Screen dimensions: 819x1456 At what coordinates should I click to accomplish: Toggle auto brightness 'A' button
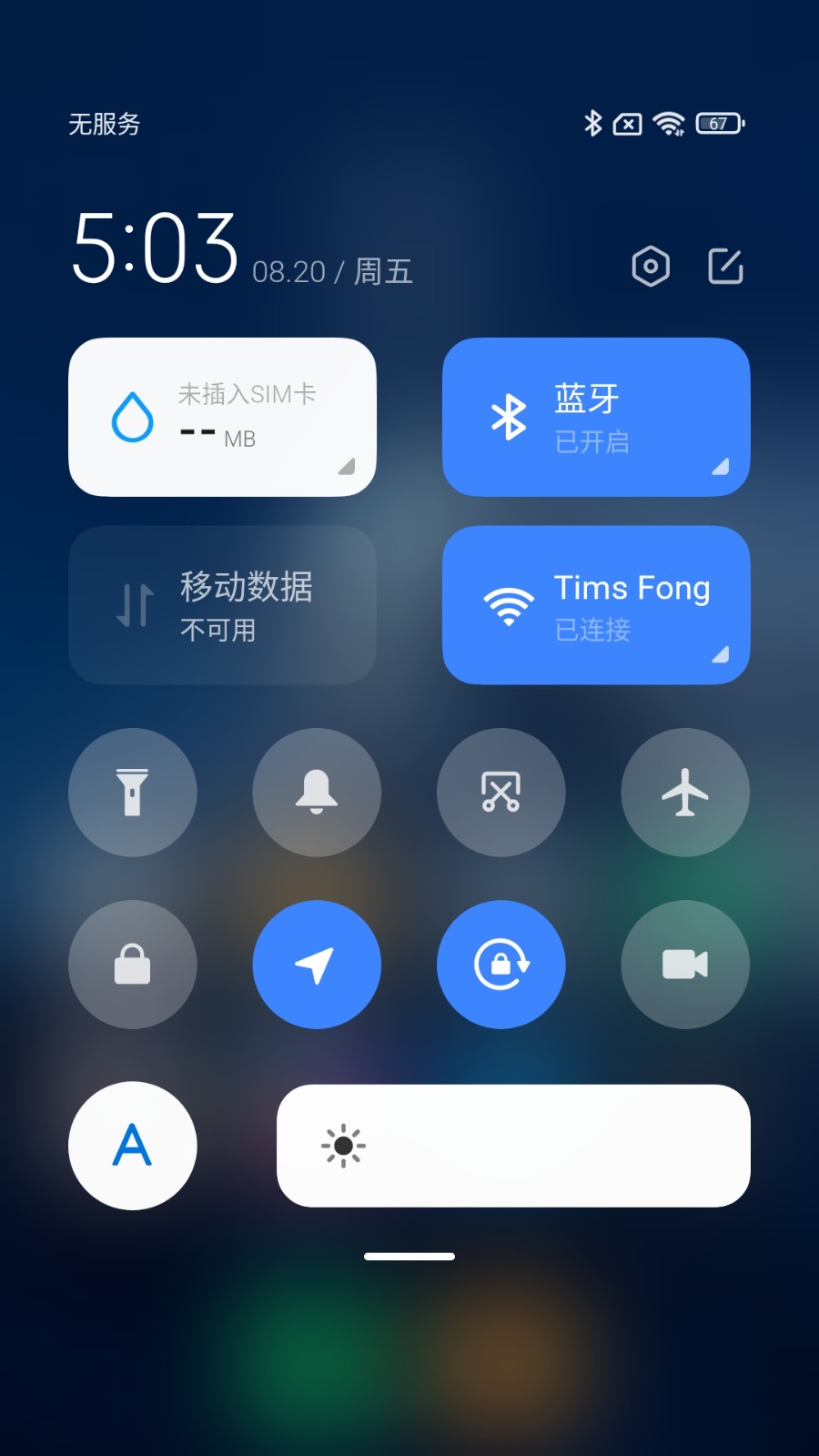tap(133, 1146)
